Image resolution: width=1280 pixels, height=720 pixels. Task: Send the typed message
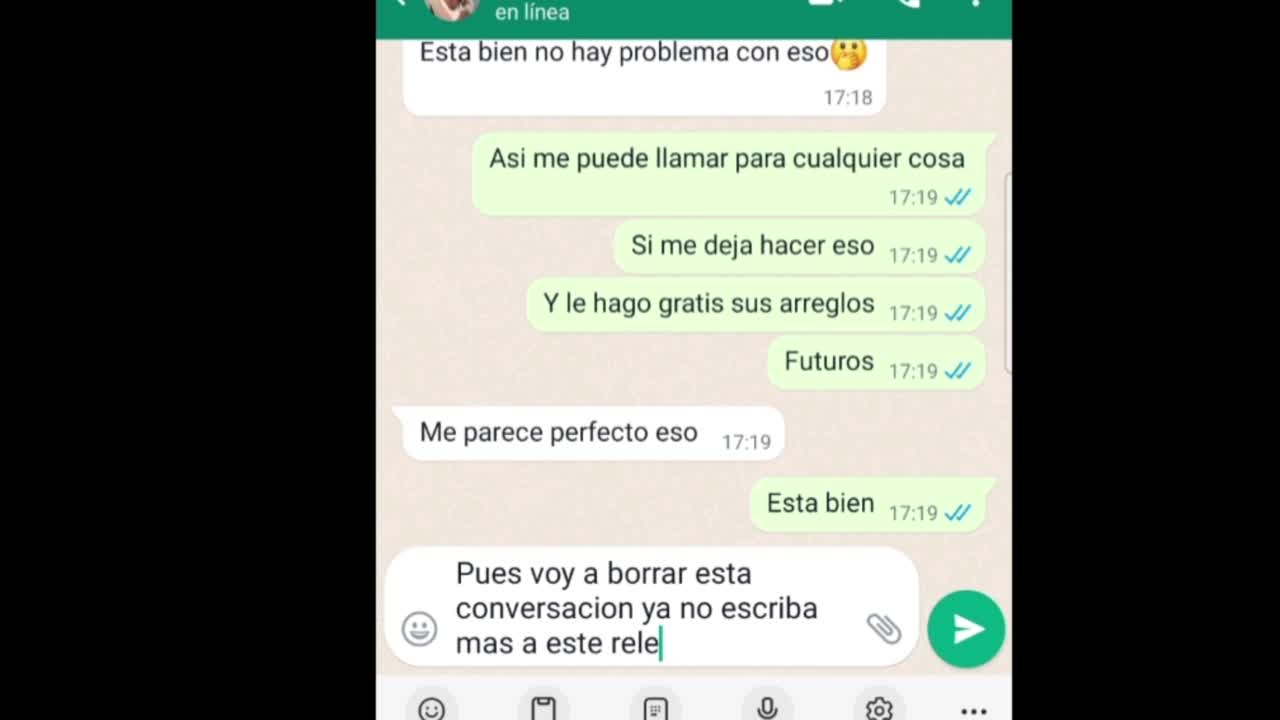point(966,629)
